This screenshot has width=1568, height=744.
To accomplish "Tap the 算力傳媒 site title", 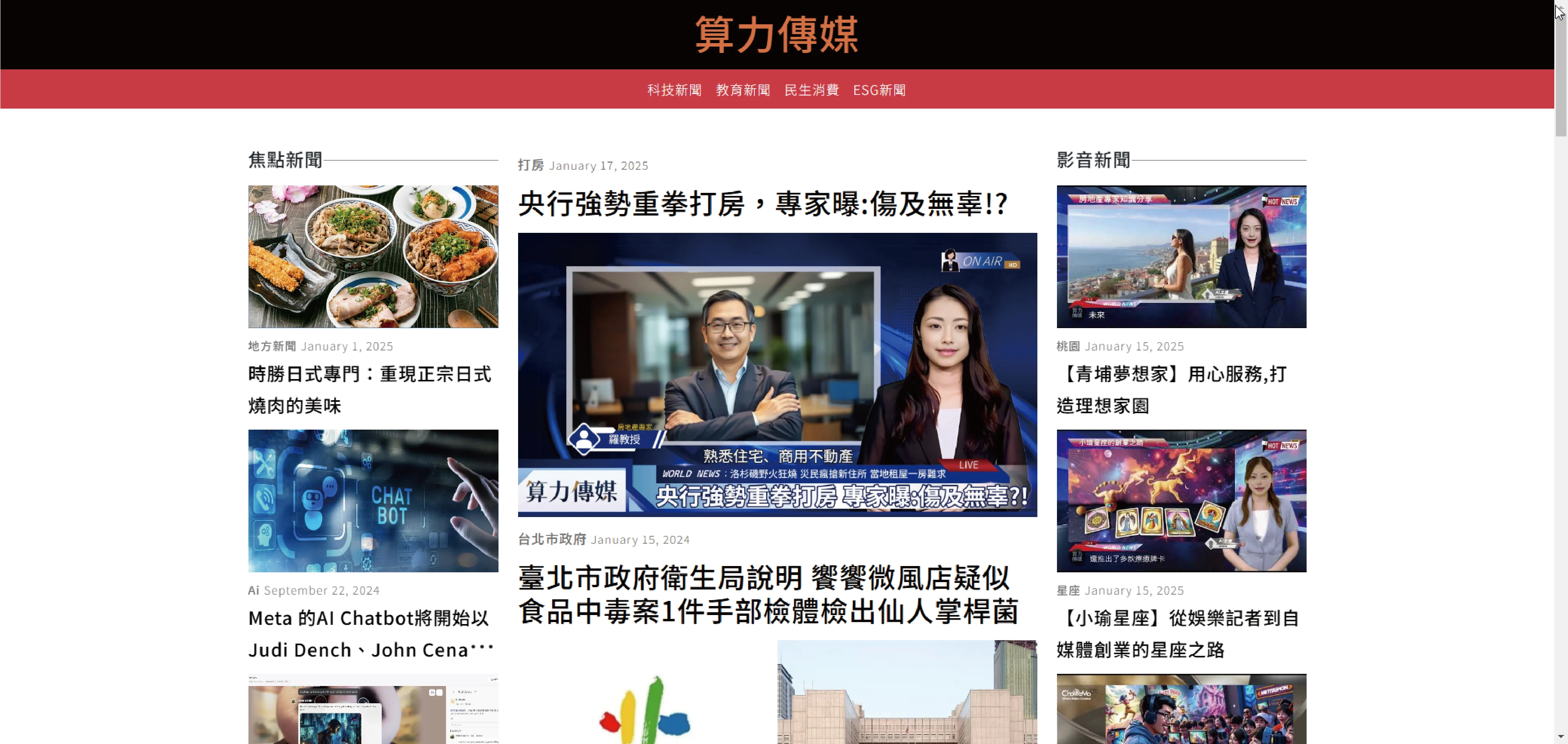I will pos(777,35).
